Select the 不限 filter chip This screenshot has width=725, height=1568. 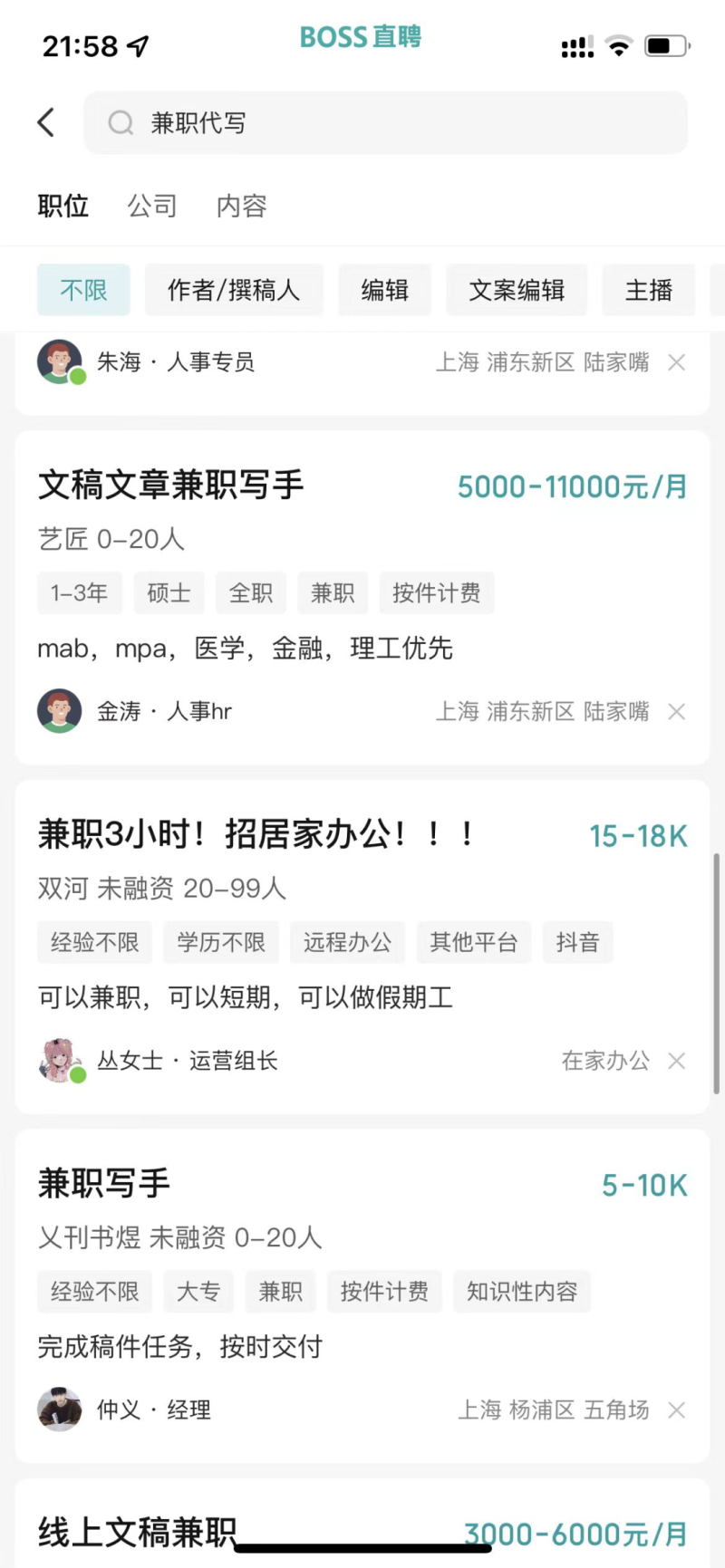coord(83,290)
